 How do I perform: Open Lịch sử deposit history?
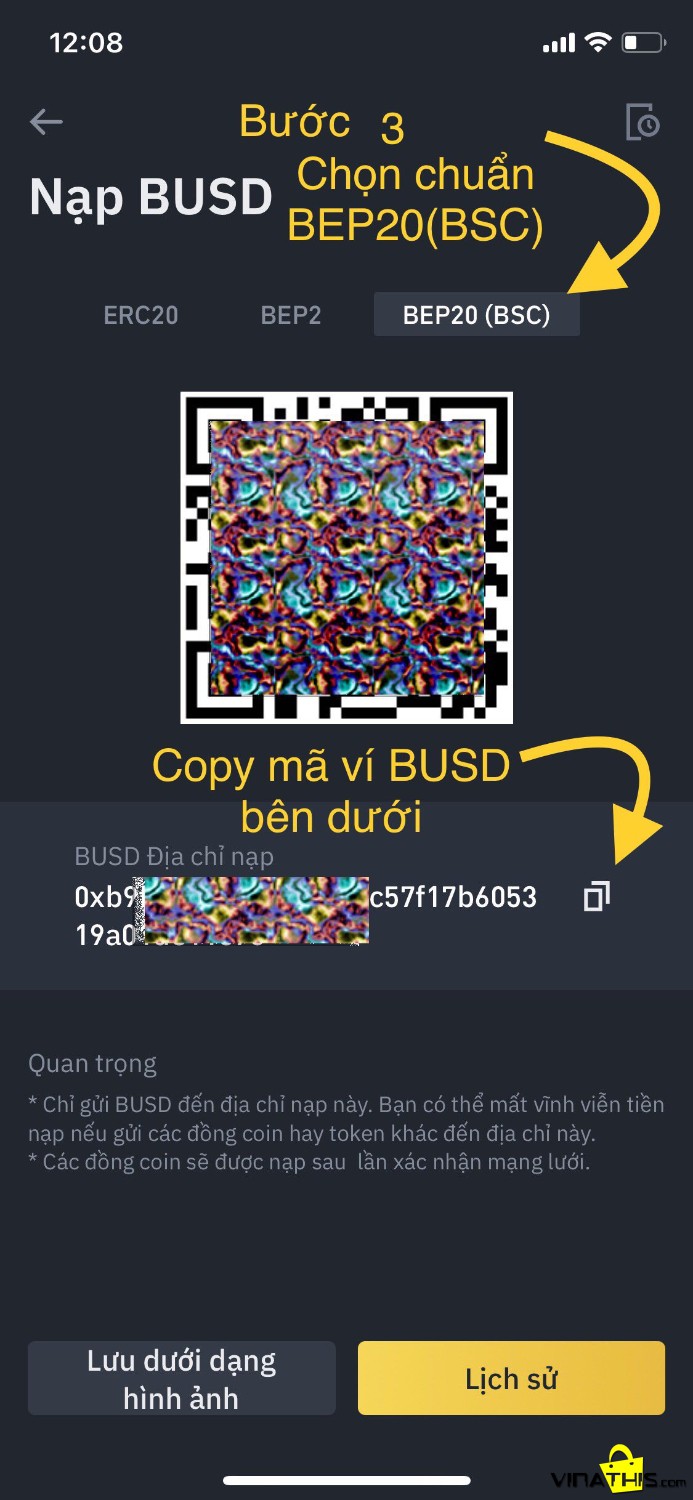click(x=511, y=1378)
